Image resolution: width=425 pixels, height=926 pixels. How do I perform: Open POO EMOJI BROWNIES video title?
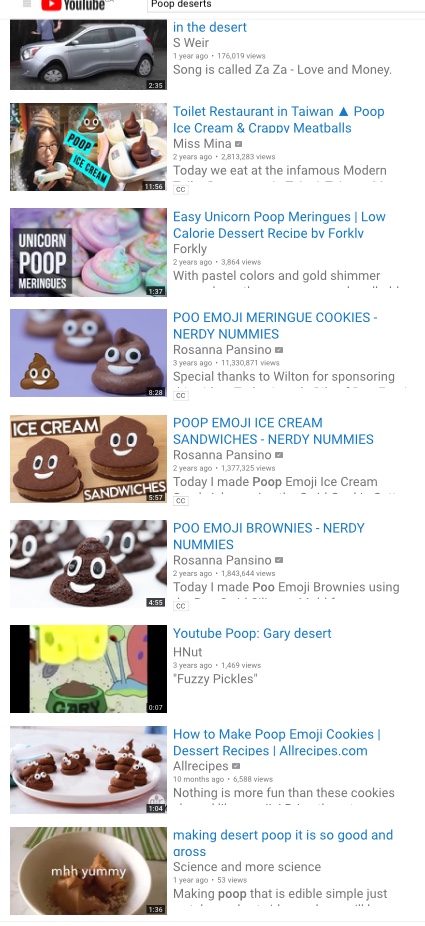269,536
